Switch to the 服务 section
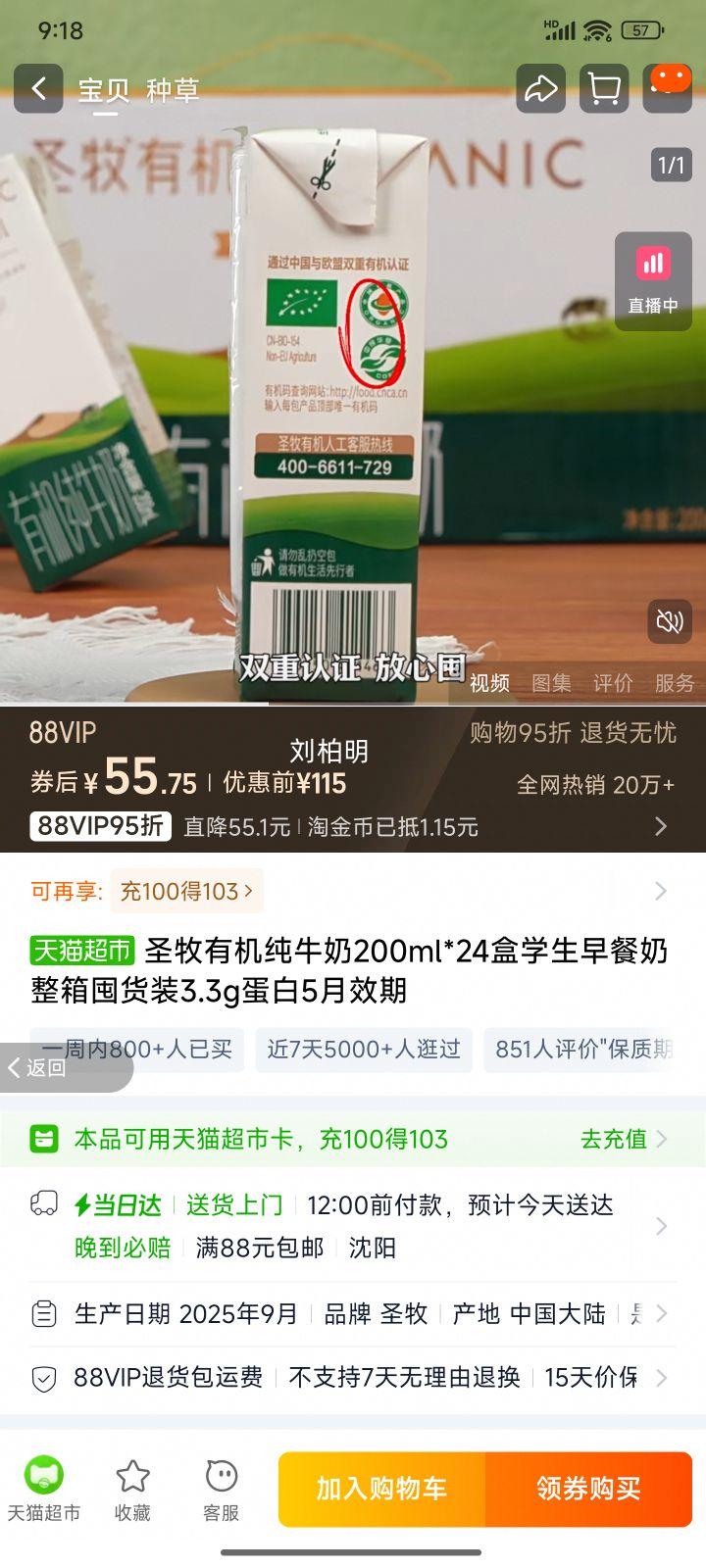Image resolution: width=706 pixels, height=1568 pixels. pyautogui.click(x=675, y=683)
